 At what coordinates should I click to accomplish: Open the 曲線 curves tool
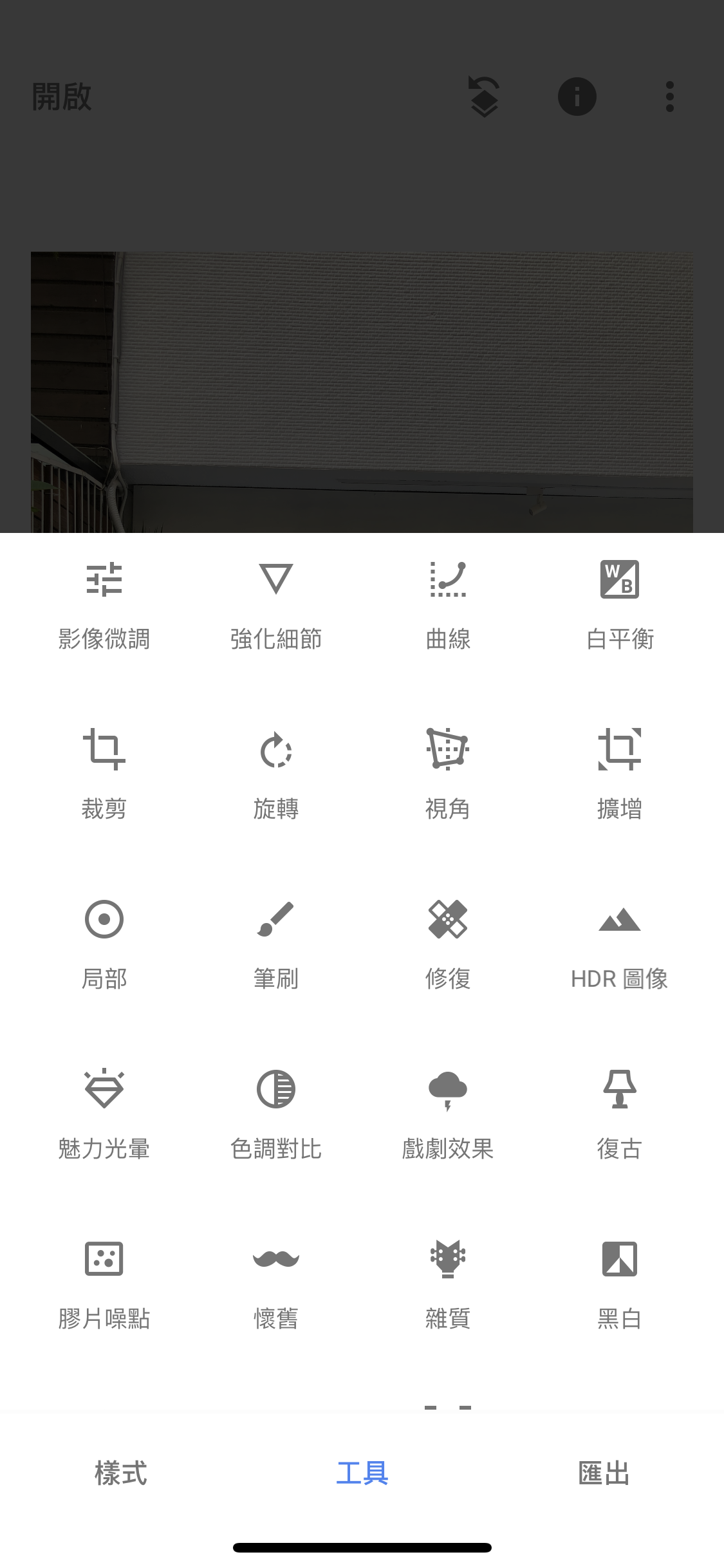(x=448, y=605)
